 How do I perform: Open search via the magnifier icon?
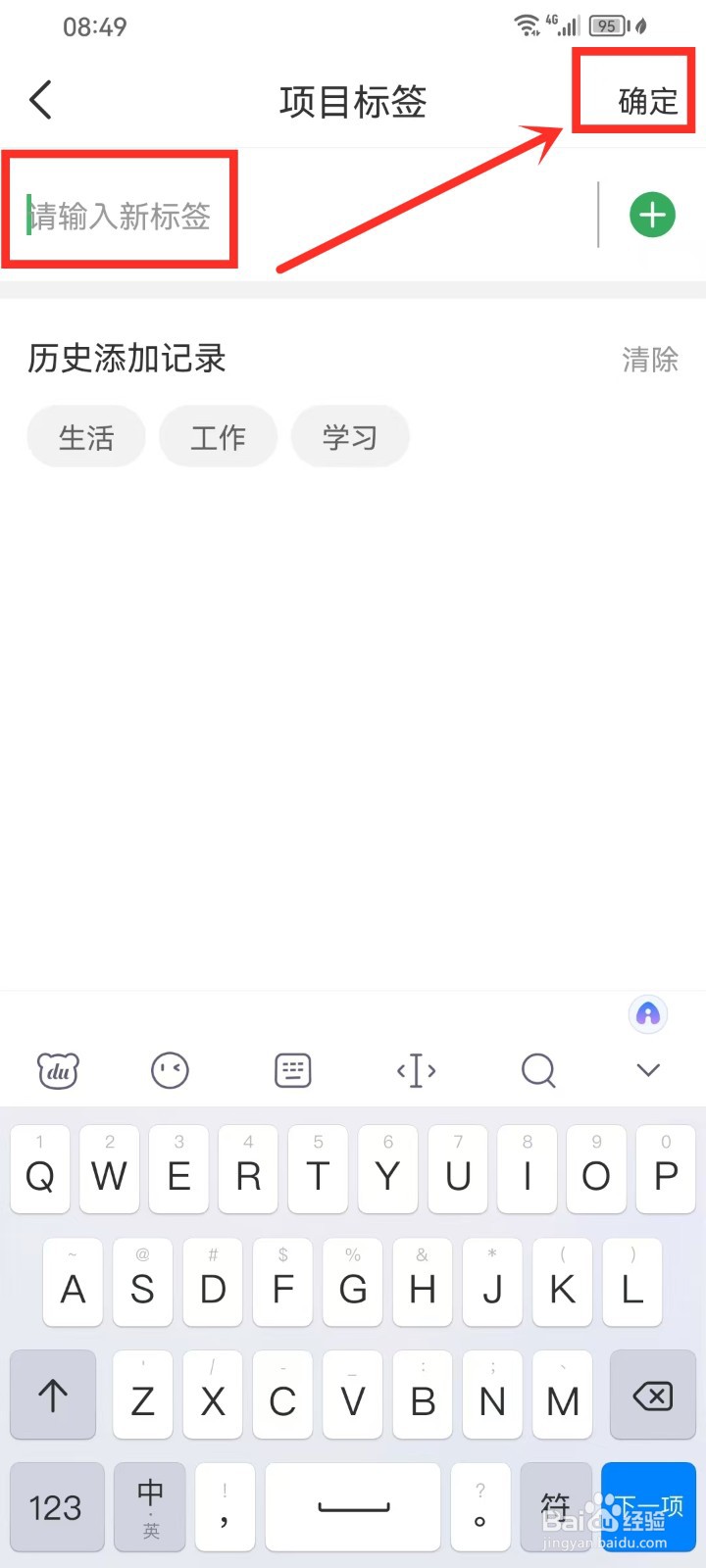[x=538, y=1070]
